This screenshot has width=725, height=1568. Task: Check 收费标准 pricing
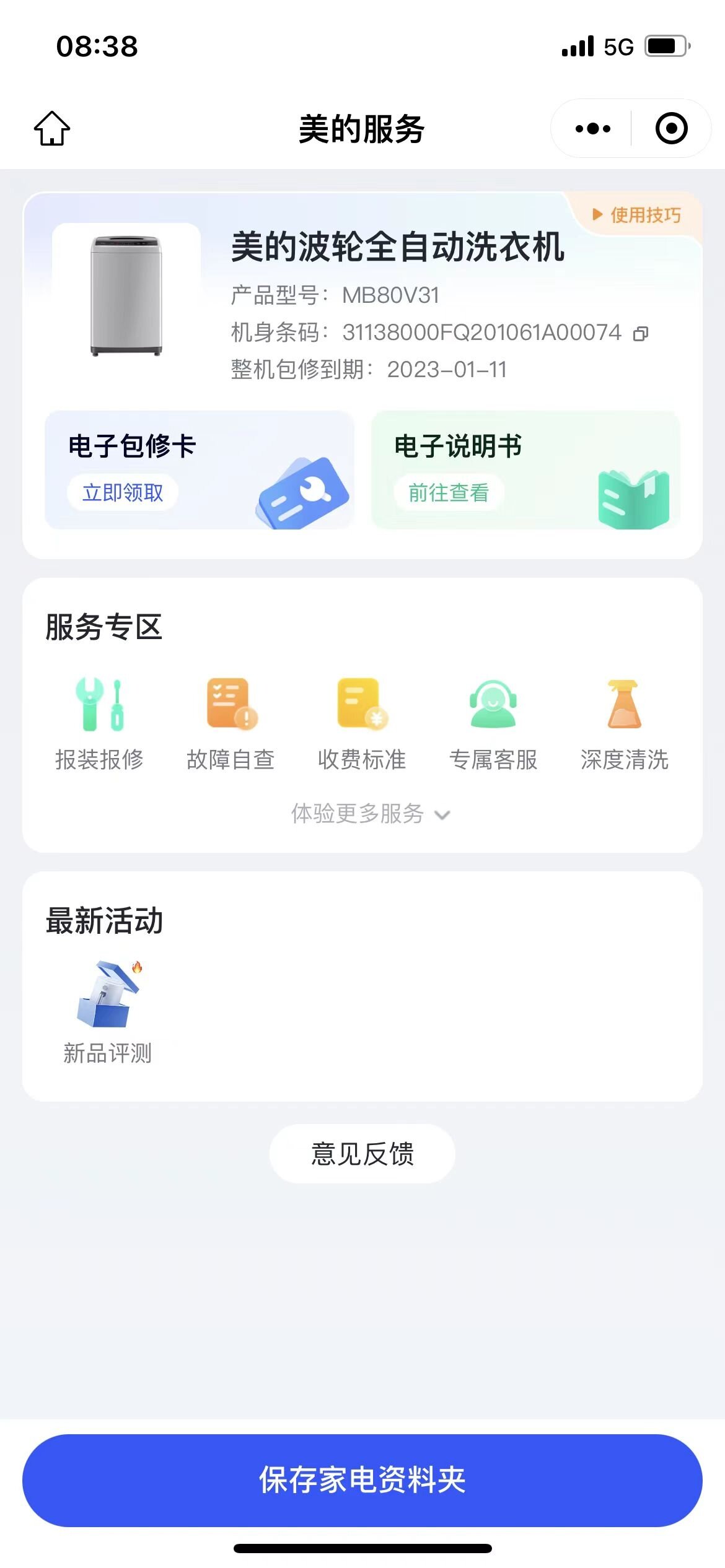pyautogui.click(x=362, y=723)
